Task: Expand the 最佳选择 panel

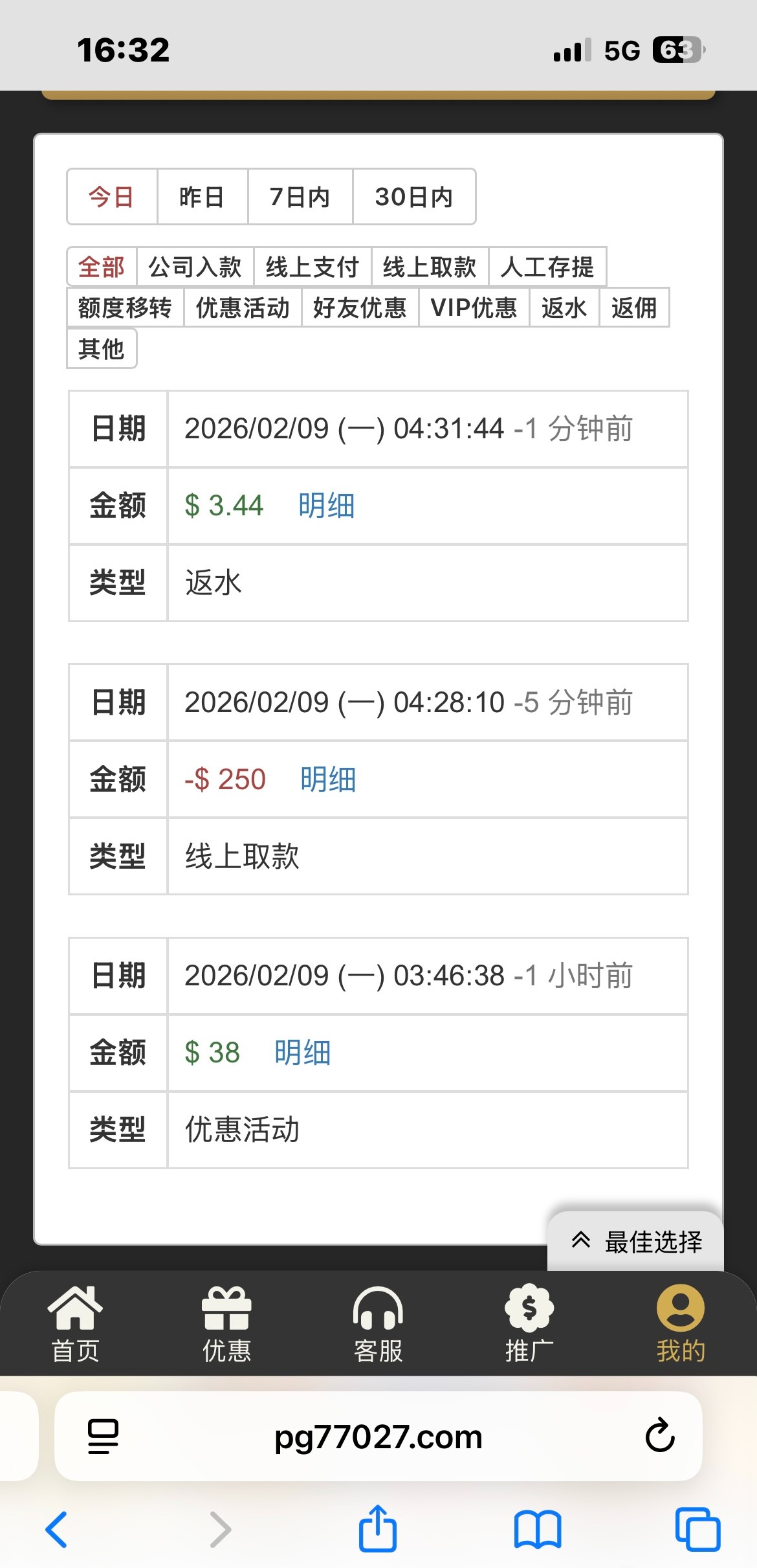Action: (636, 1242)
